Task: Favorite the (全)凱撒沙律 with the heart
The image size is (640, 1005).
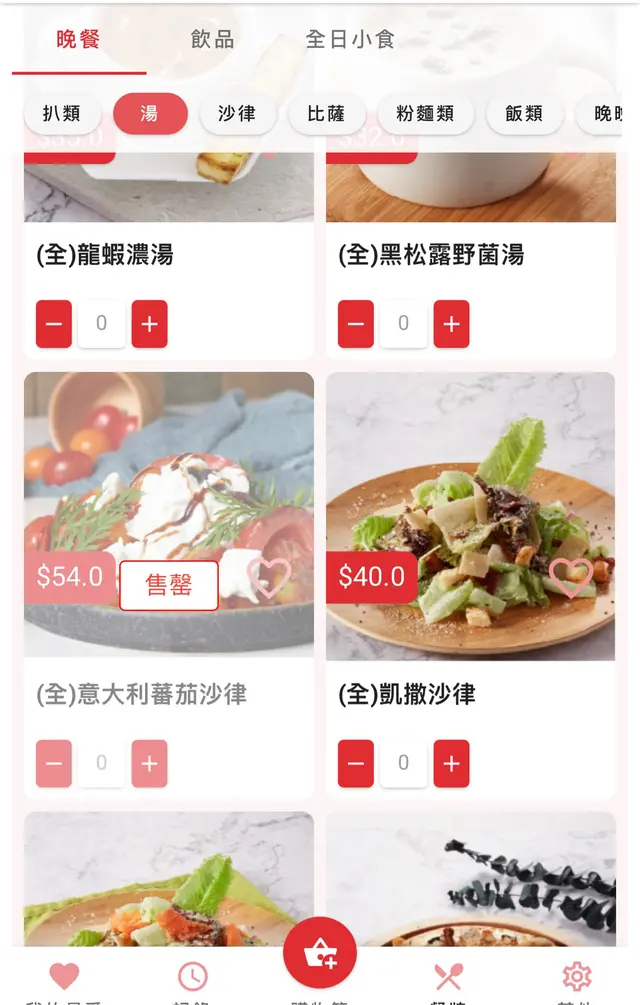Action: pyautogui.click(x=570, y=578)
